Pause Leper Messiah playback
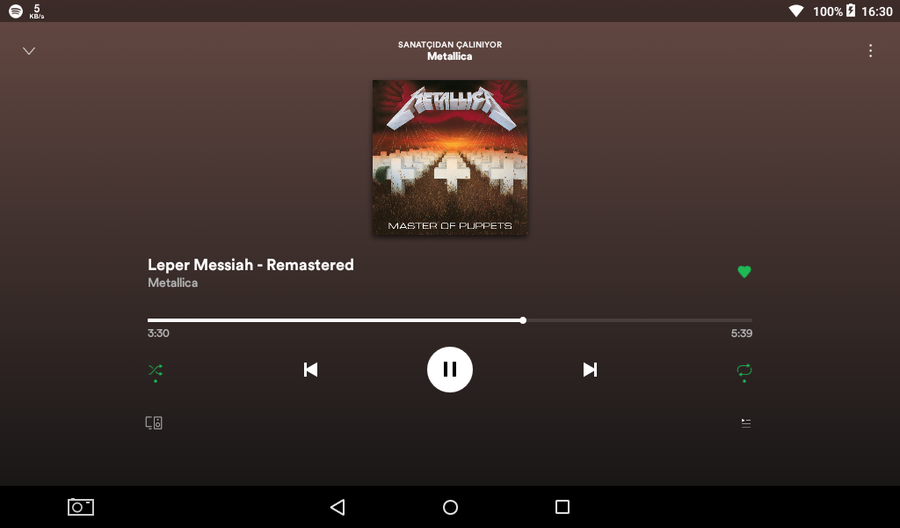The image size is (900, 528). (x=450, y=370)
